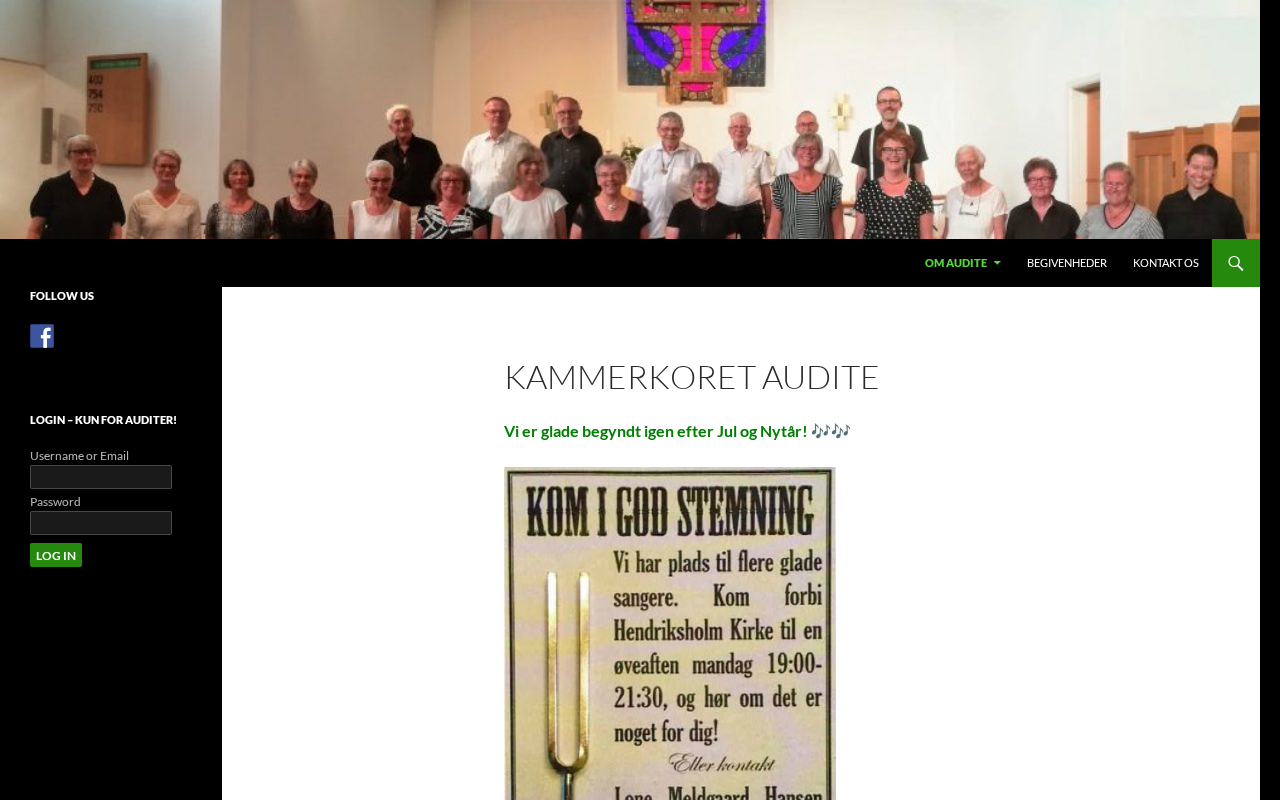1280x800 pixels.
Task: Visit the choir's Facebook page
Action: coord(42,336)
